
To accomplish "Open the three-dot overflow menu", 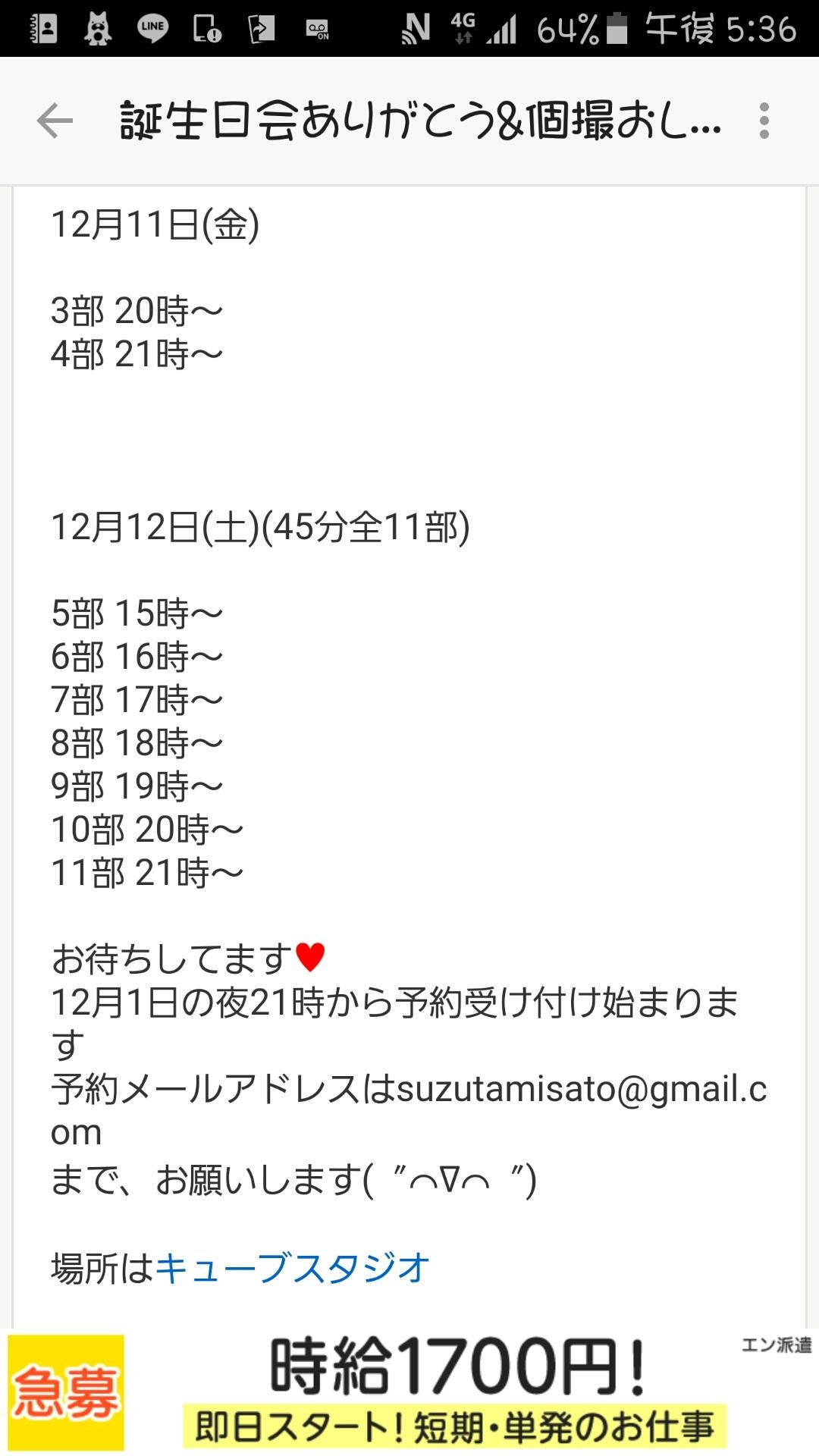I will point(764,121).
